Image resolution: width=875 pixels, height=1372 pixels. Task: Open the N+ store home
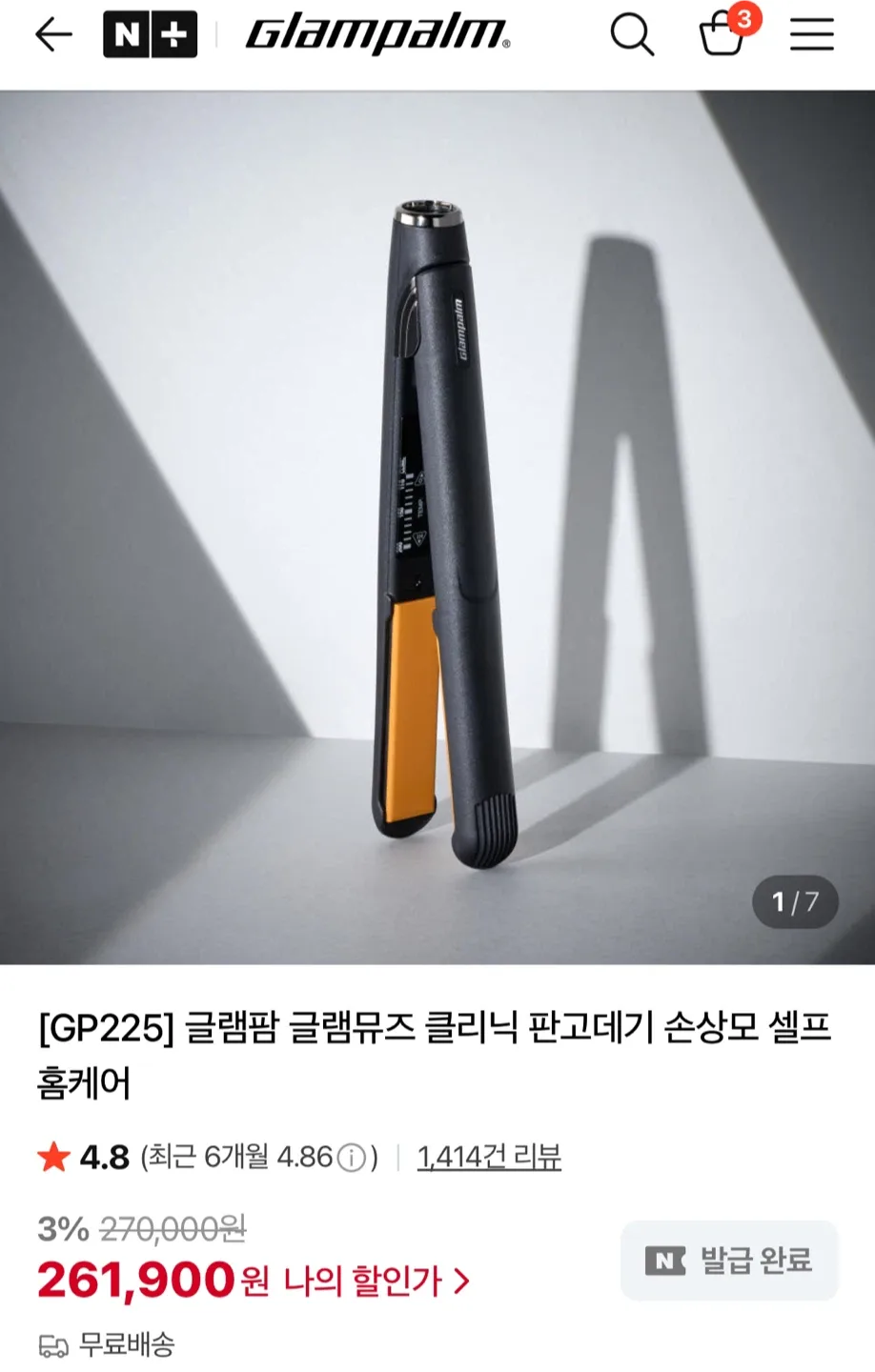[x=150, y=35]
